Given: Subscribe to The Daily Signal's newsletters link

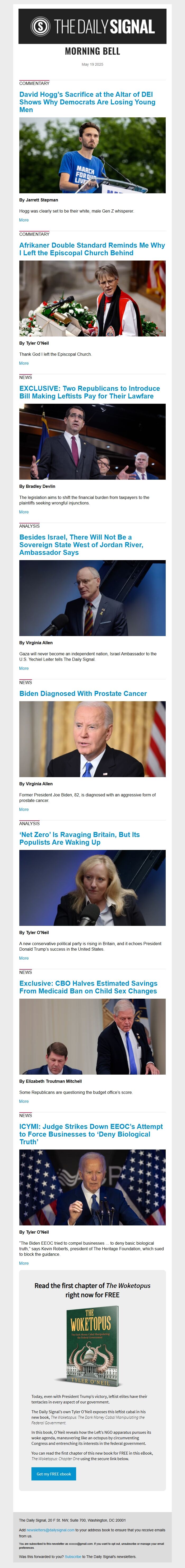Looking at the screenshot, I should 73,1556.
